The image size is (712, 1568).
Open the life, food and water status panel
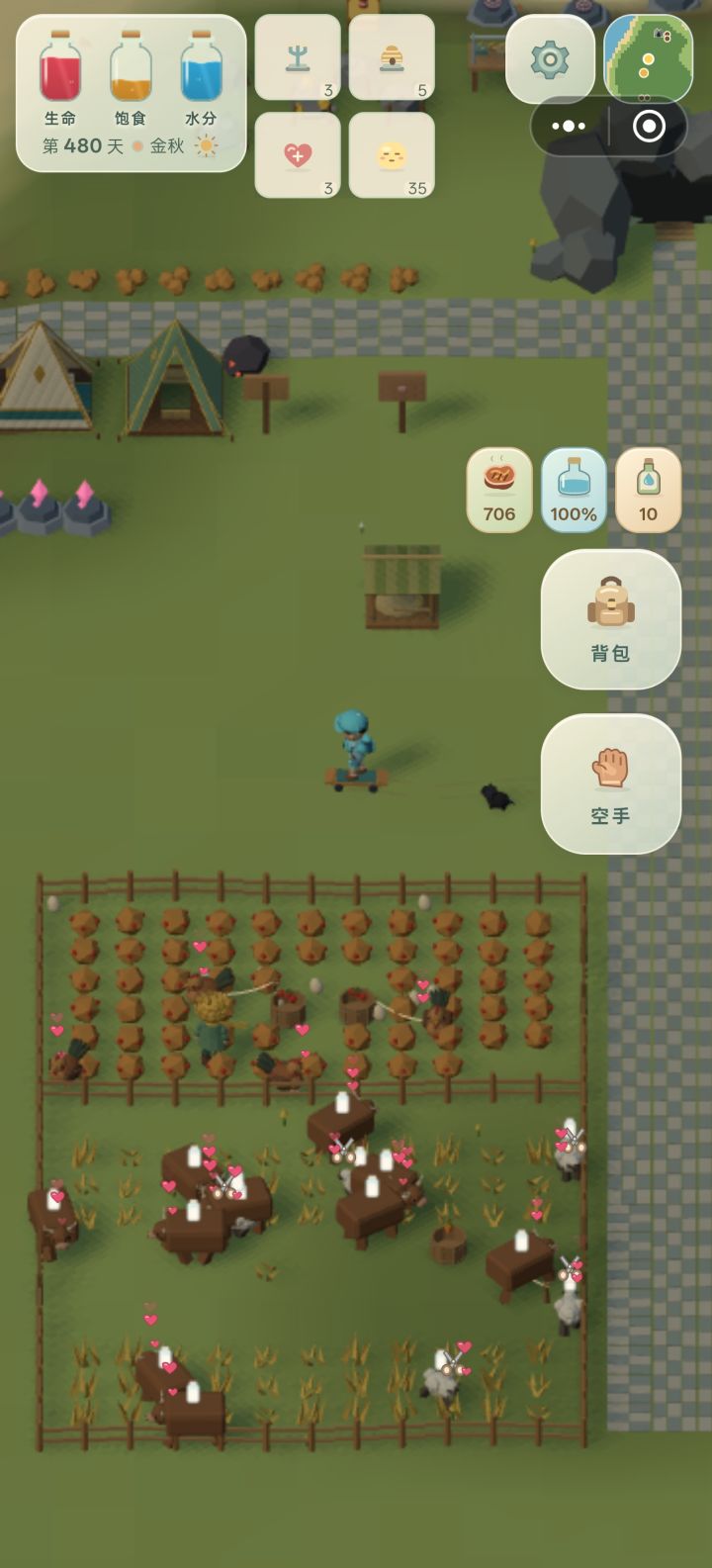click(132, 94)
